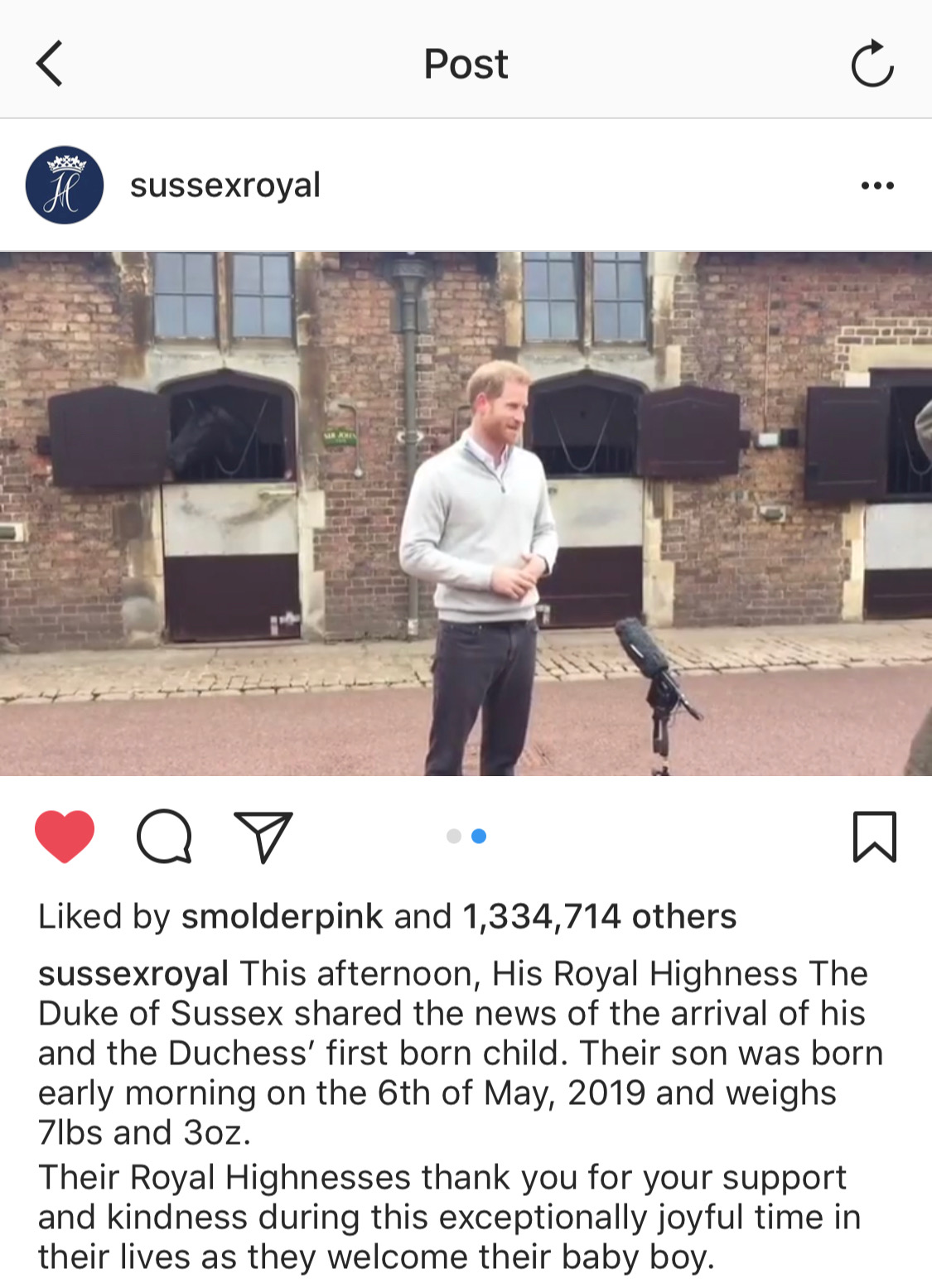Open sussexroyal username in post header
Viewport: 932px width, 1288px height.
click(x=225, y=186)
